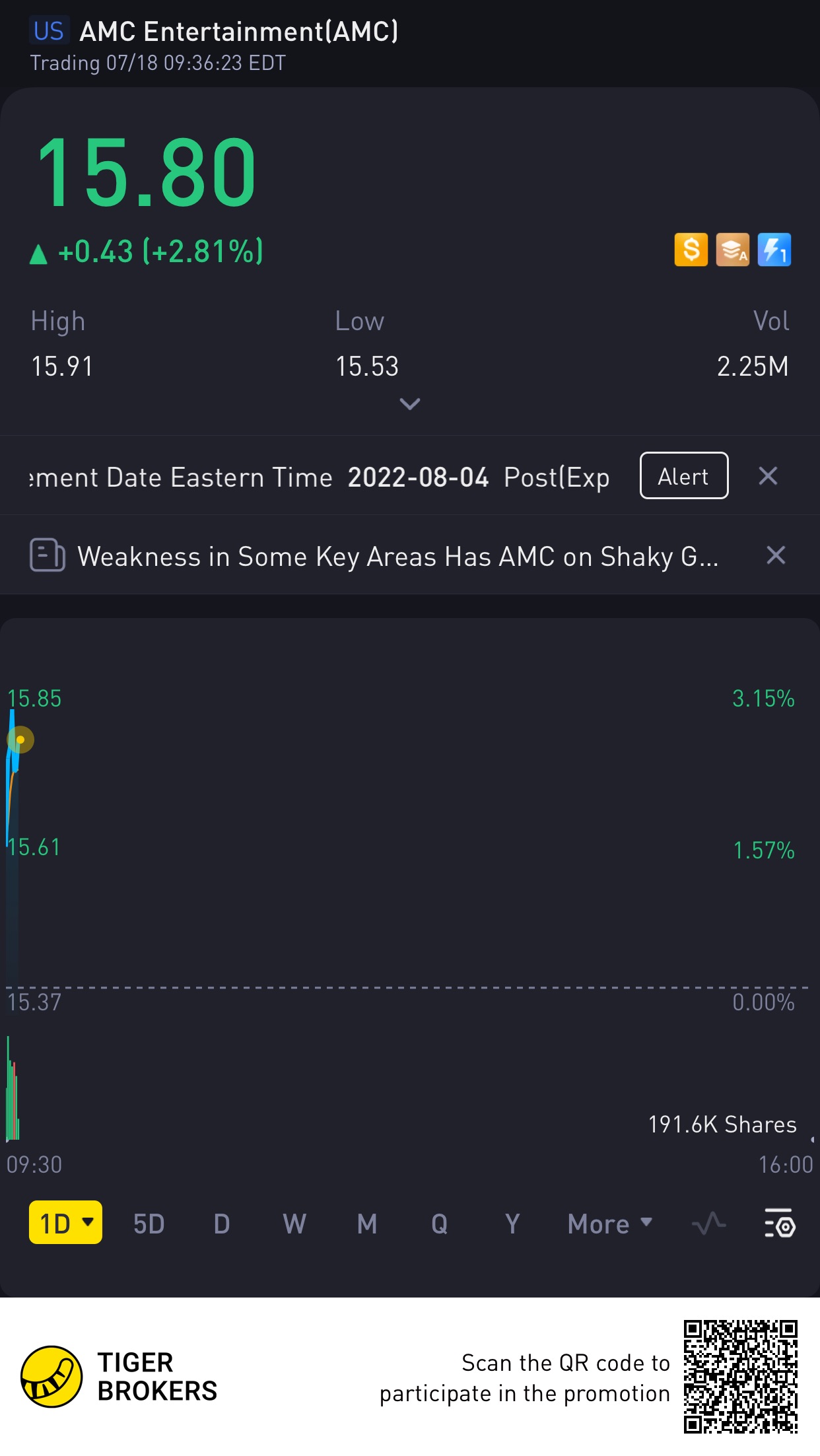
Task: Tap the orange layers badge icon
Action: (x=732, y=250)
